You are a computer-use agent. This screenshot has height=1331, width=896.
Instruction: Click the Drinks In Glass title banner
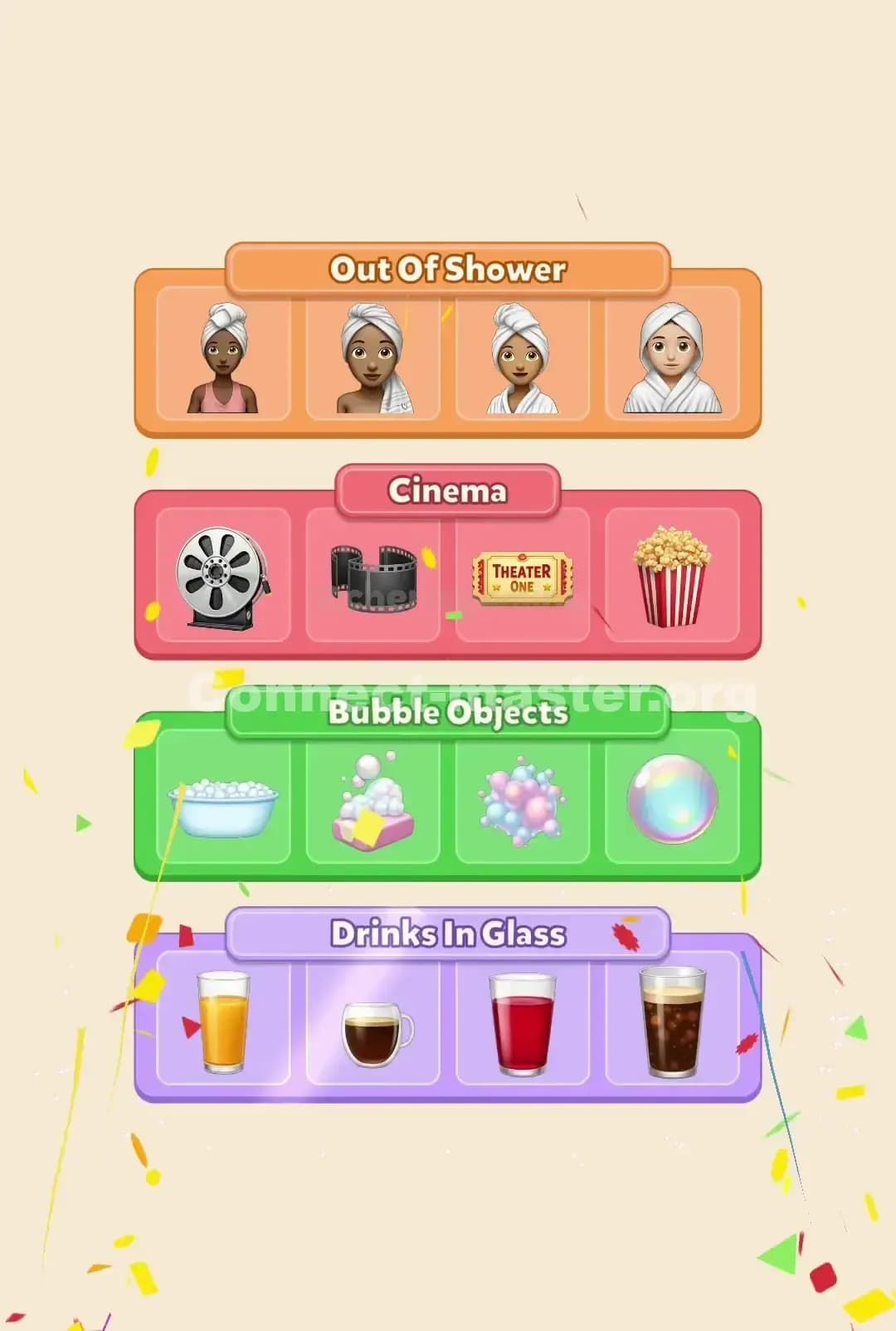448,933
